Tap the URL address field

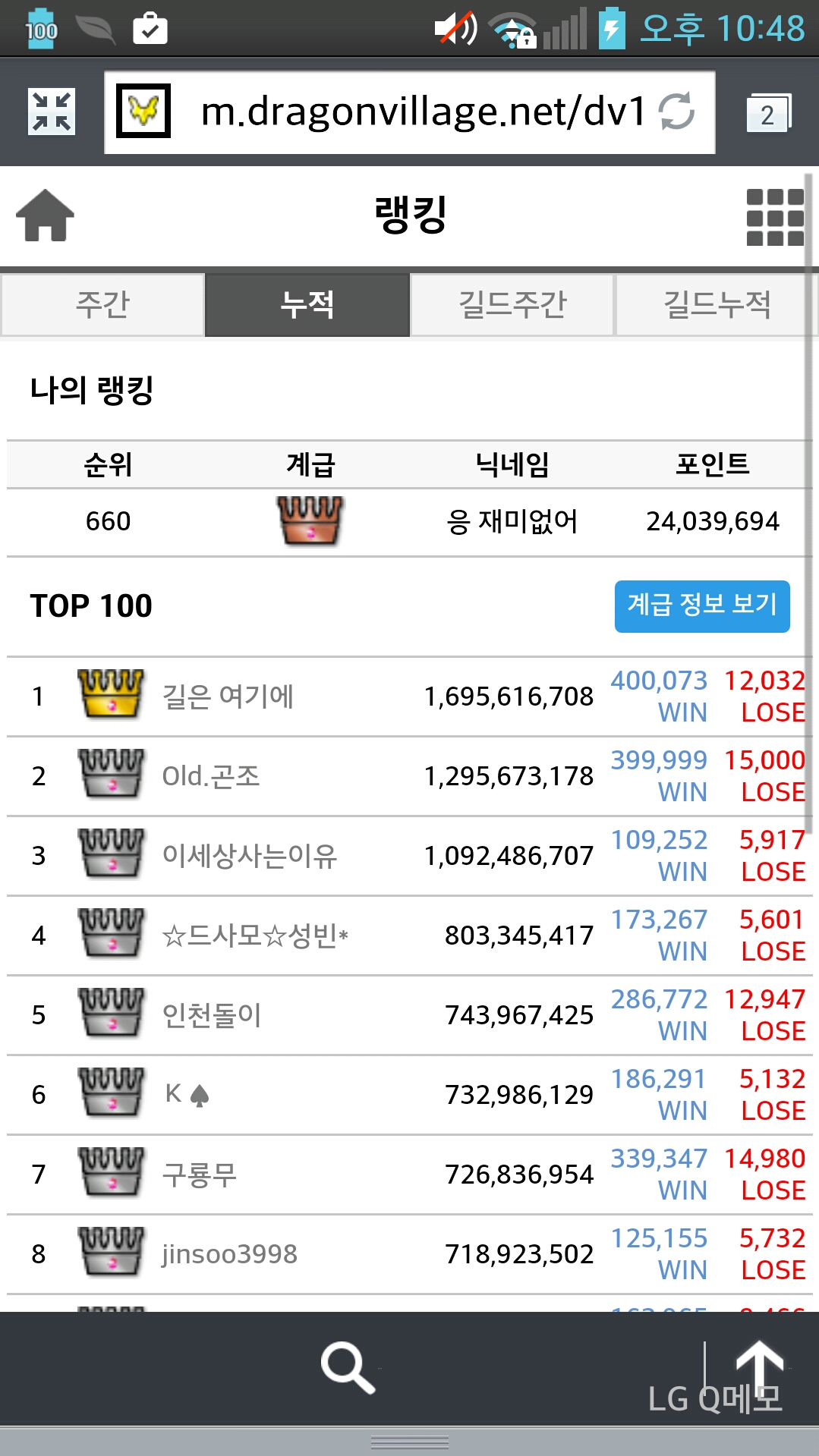[421, 112]
